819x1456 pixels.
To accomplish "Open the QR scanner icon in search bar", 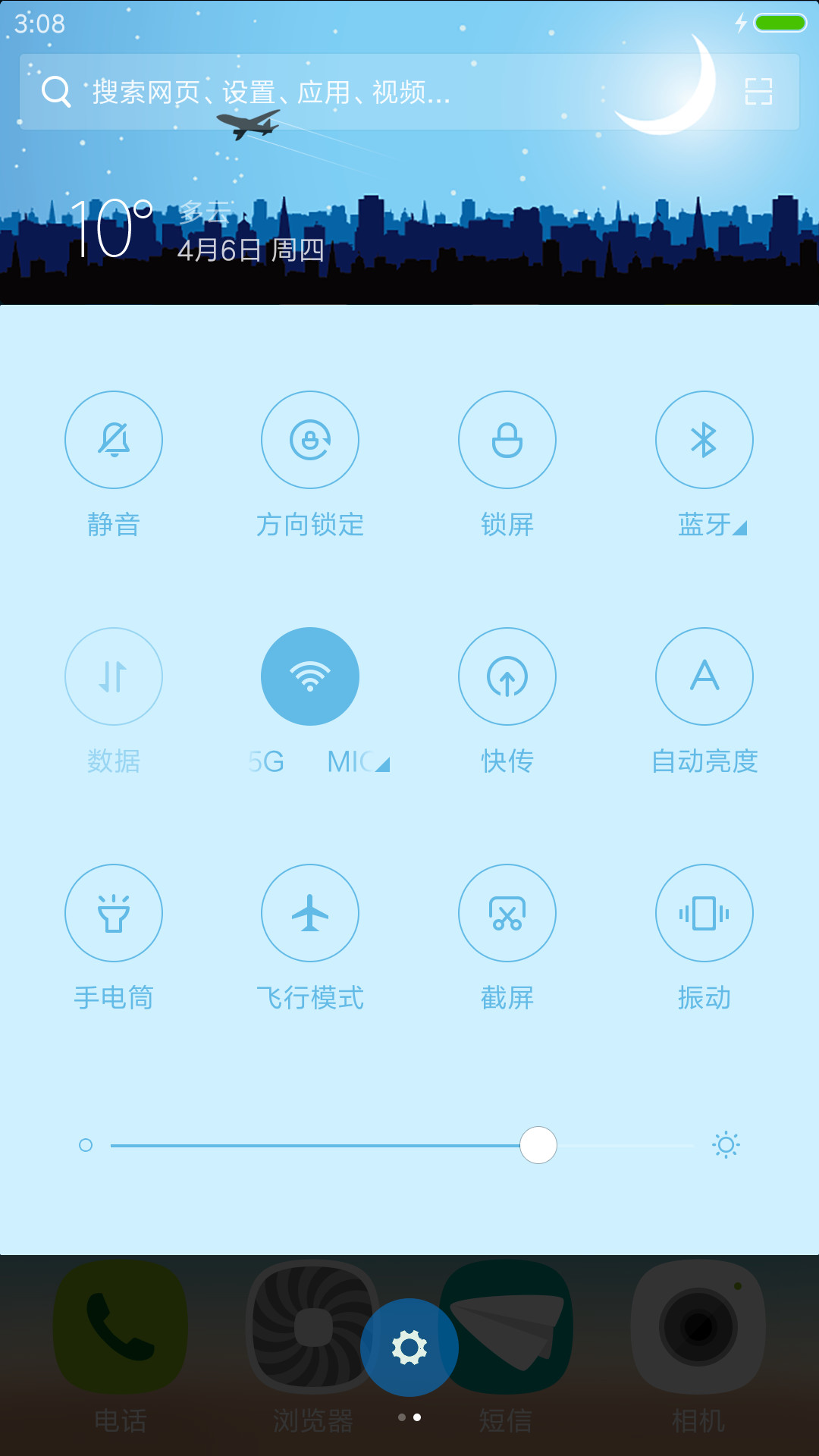I will [x=758, y=92].
